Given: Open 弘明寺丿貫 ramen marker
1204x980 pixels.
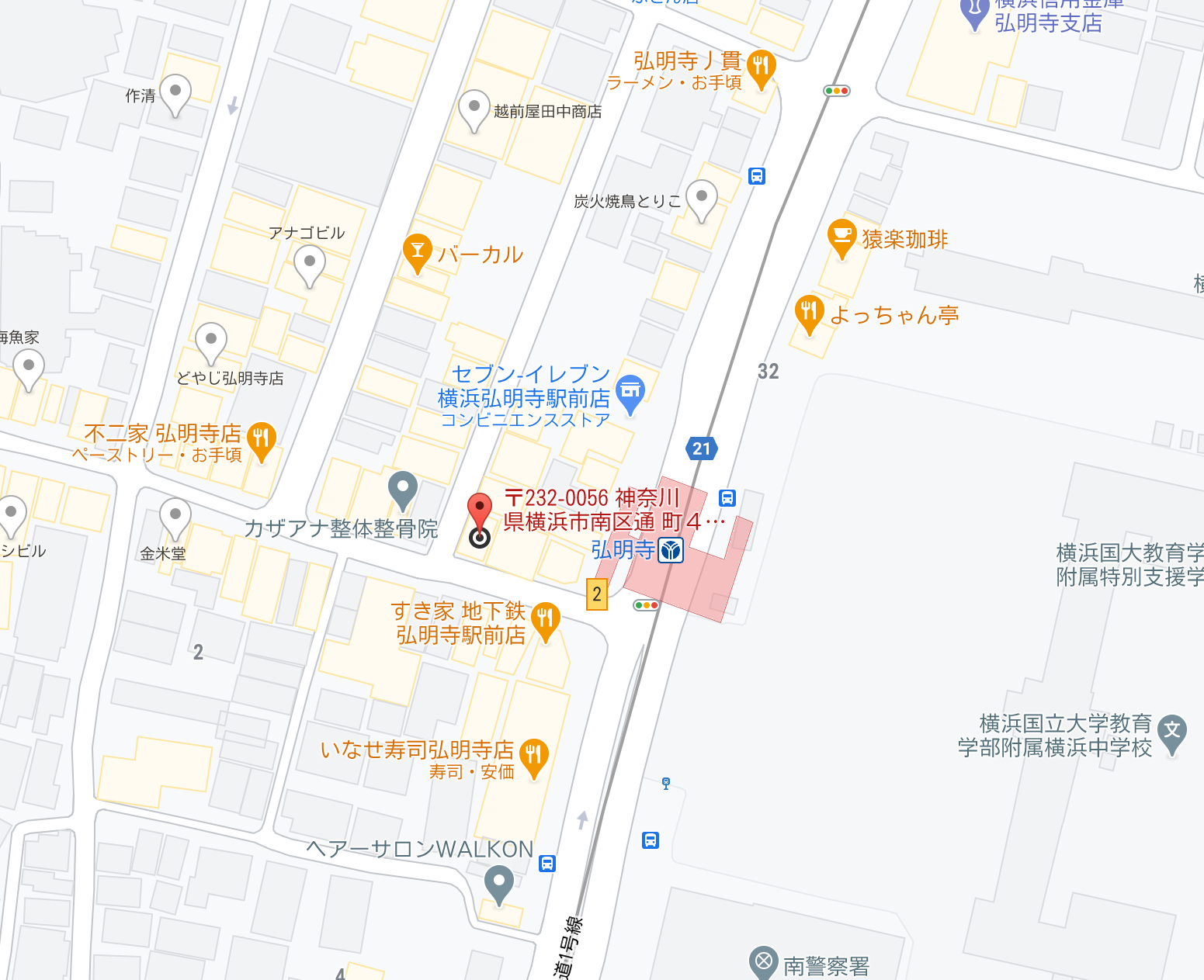Looking at the screenshot, I should [x=760, y=68].
